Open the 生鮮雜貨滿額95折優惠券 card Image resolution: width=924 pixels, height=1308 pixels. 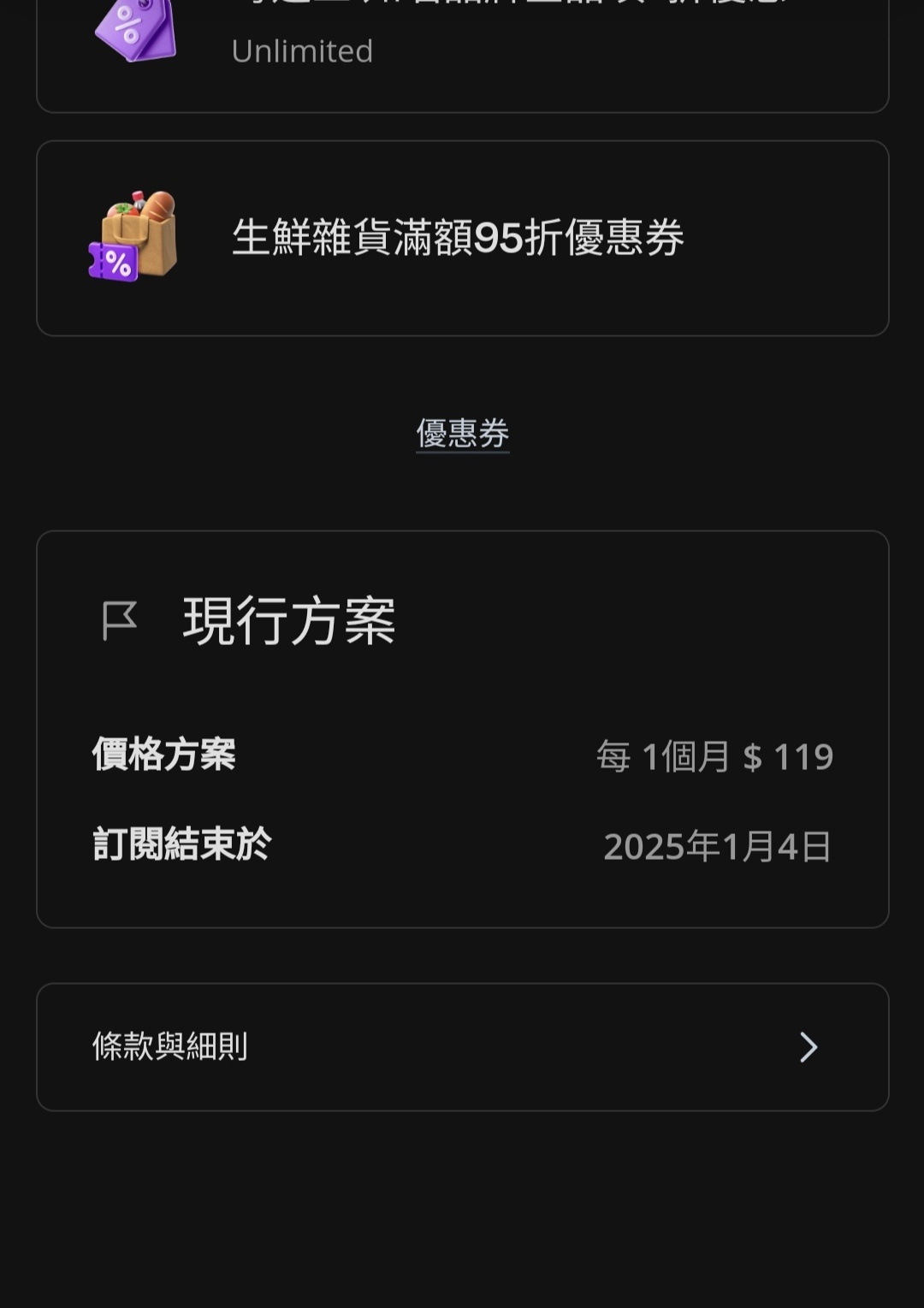462,238
